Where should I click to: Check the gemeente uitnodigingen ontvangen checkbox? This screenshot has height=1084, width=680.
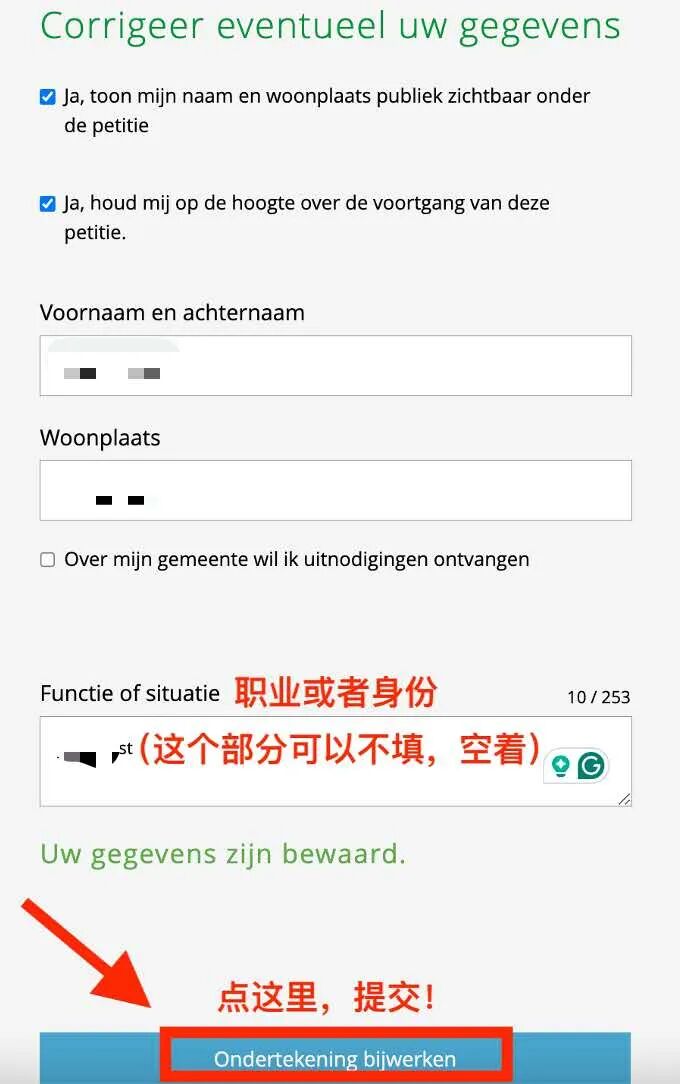47,560
